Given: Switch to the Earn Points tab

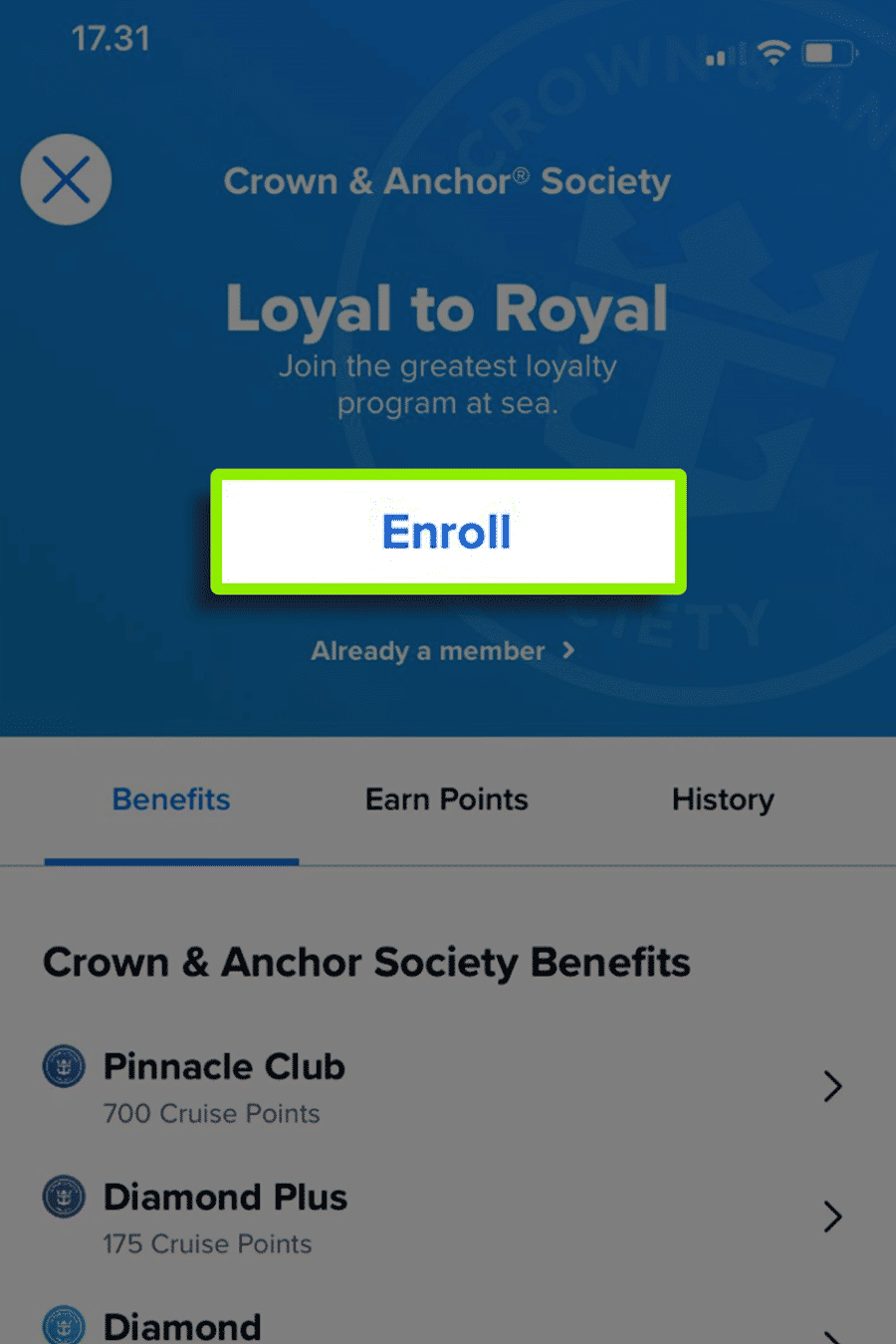Looking at the screenshot, I should pyautogui.click(x=446, y=799).
